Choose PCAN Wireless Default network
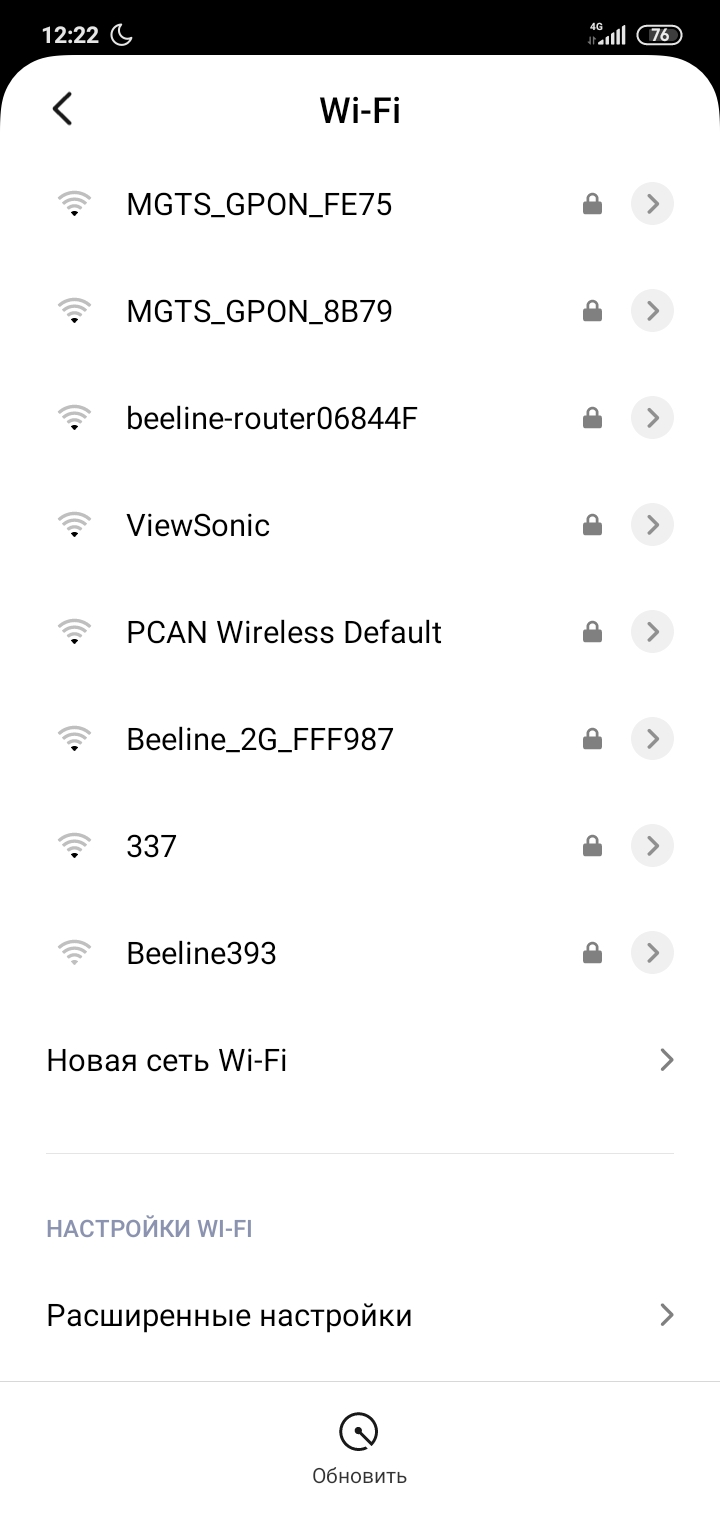Screen dimensions: 720x1520 (360, 632)
